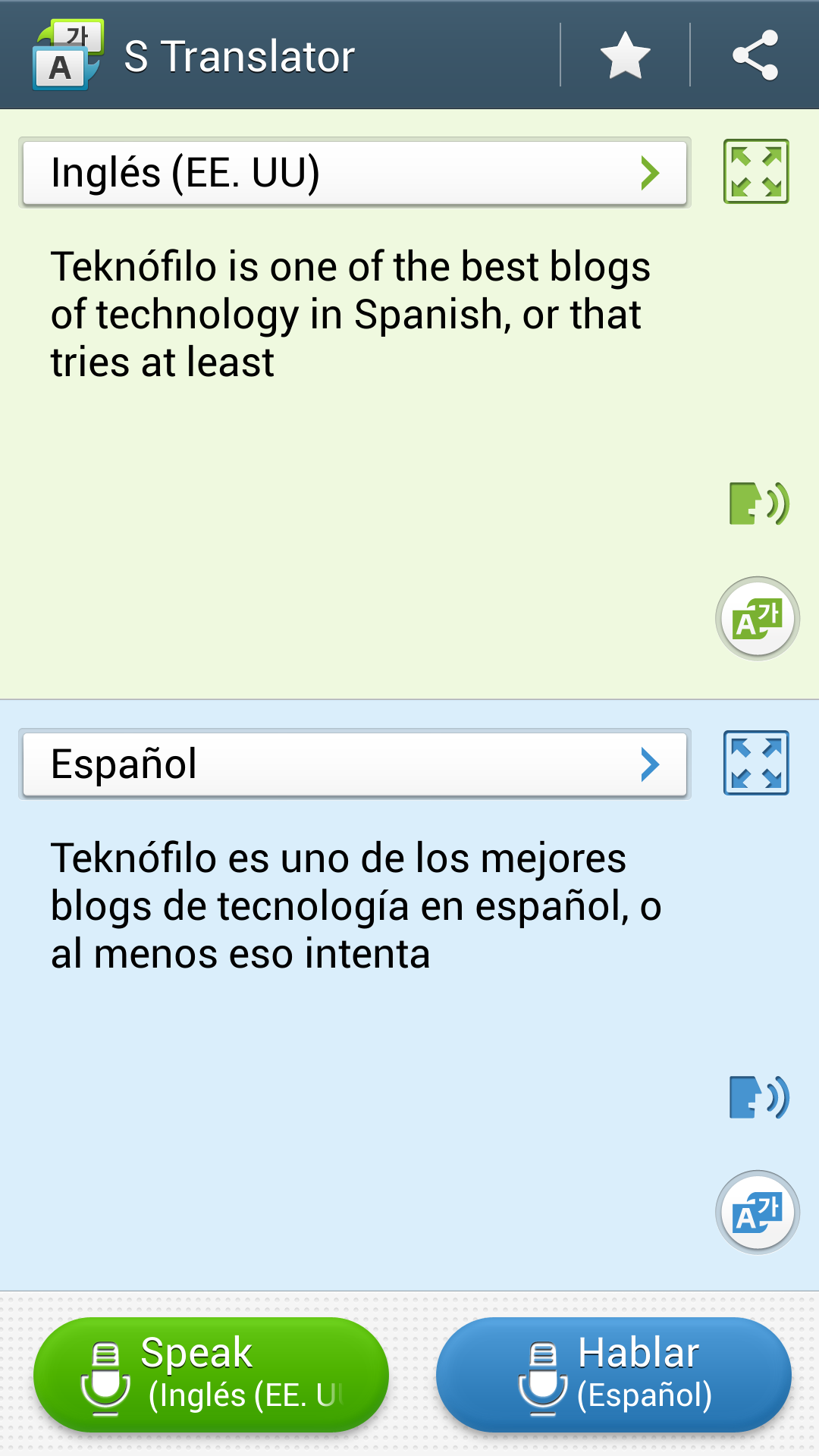This screenshot has height=1456, width=819.
Task: Open favorites star in the app bar
Action: [x=625, y=55]
